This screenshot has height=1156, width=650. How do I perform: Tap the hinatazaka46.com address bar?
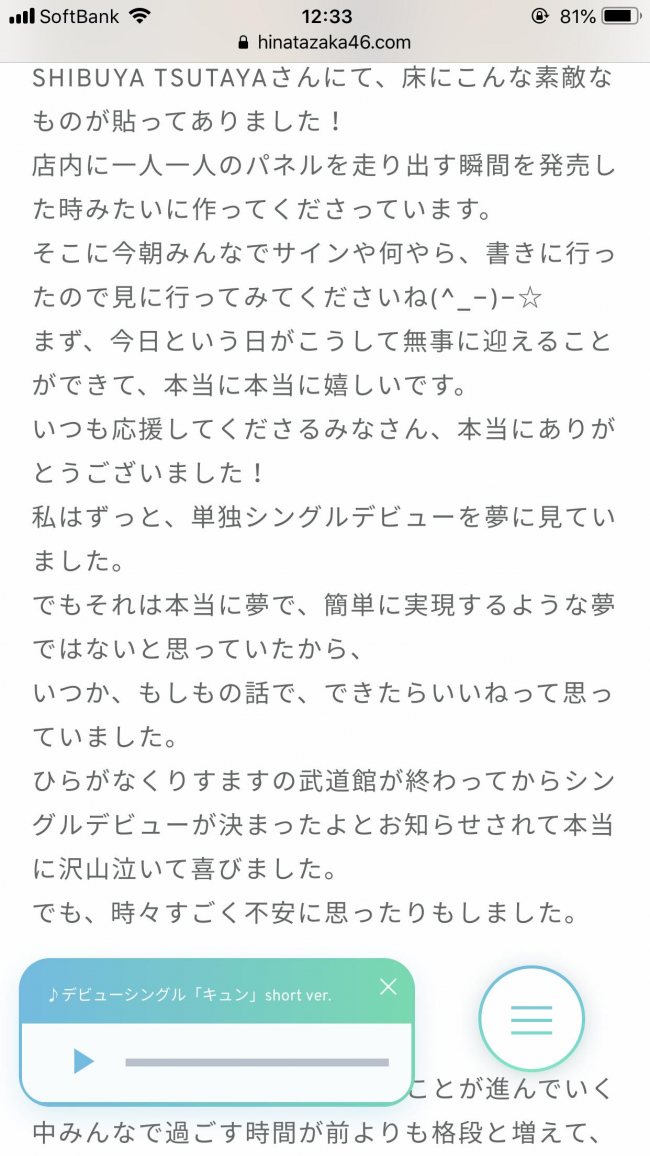click(x=325, y=42)
